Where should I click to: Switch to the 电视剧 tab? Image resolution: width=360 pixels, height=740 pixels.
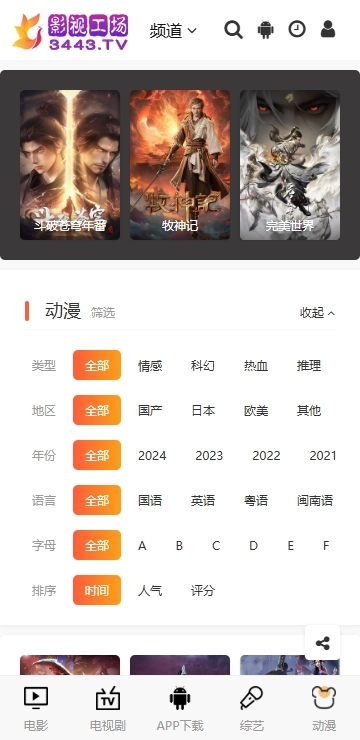(x=108, y=708)
